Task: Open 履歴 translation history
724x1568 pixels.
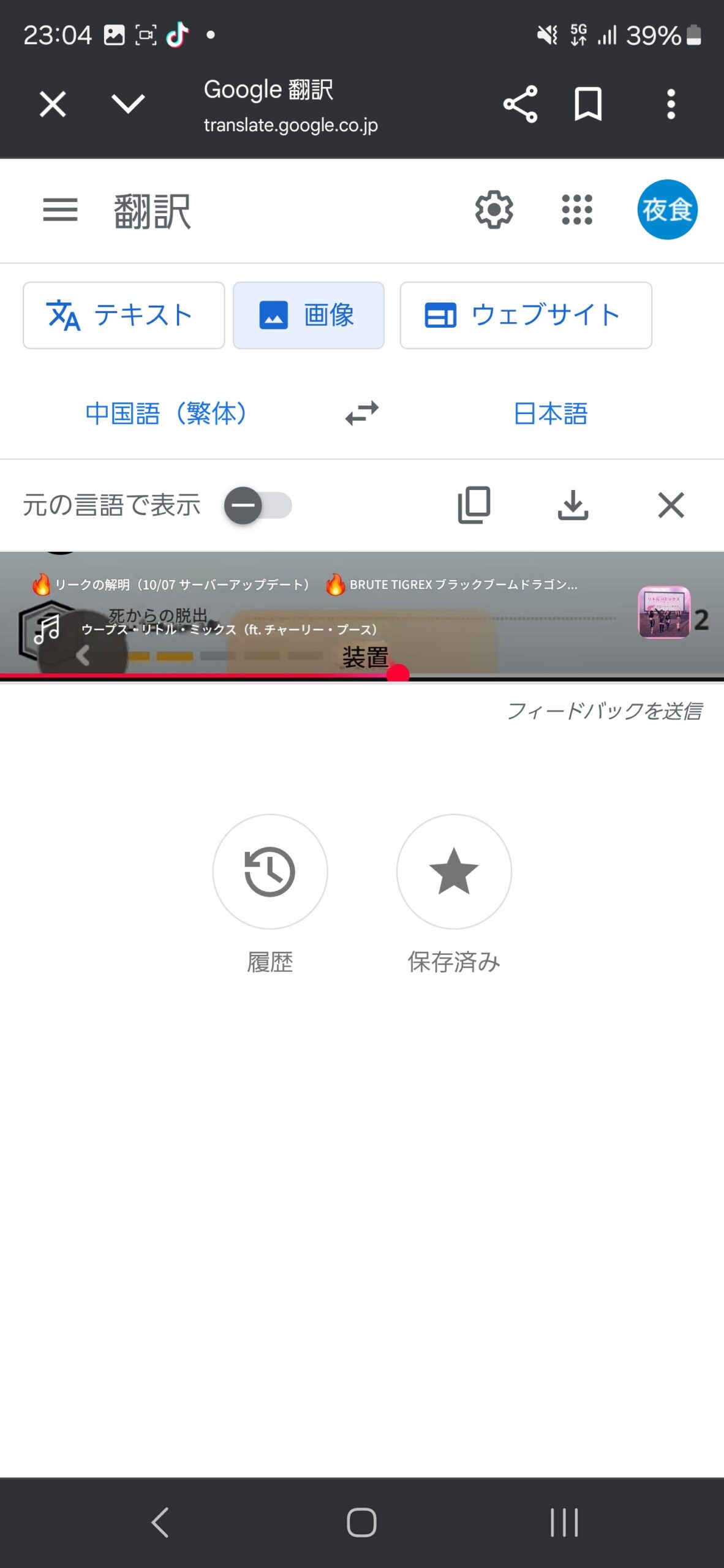Action: point(270,872)
